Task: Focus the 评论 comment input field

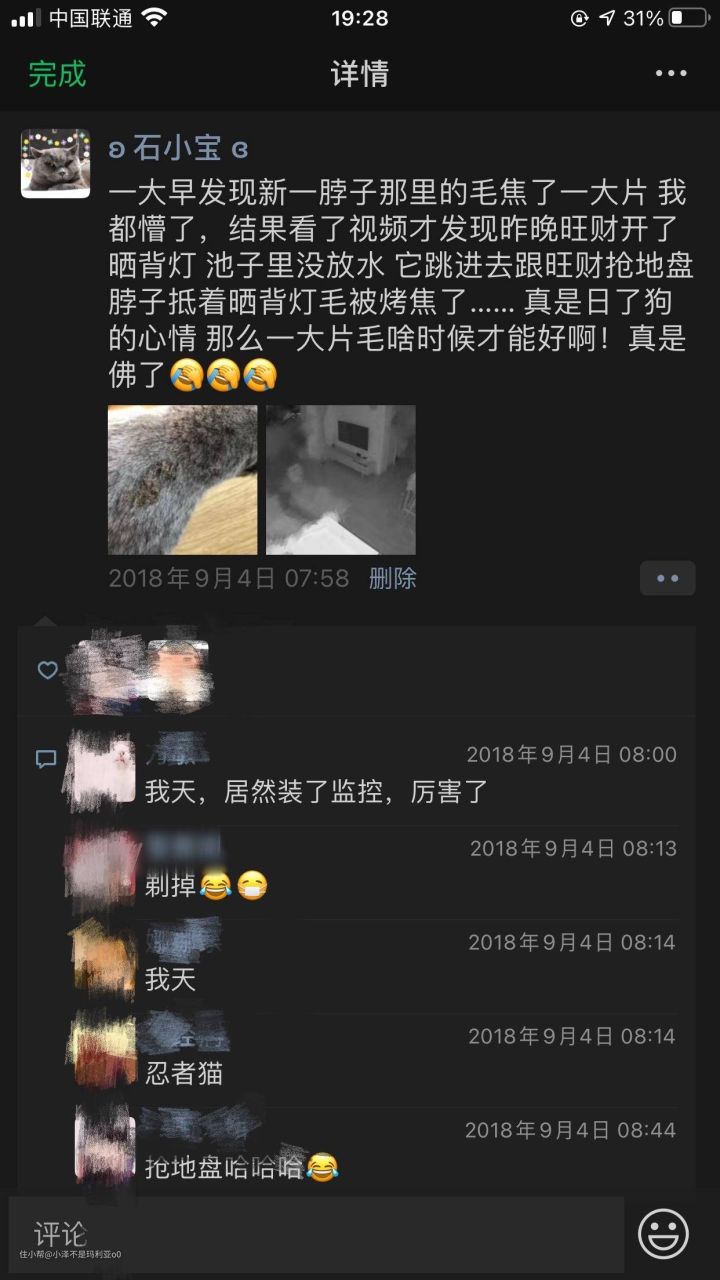Action: tap(316, 1234)
